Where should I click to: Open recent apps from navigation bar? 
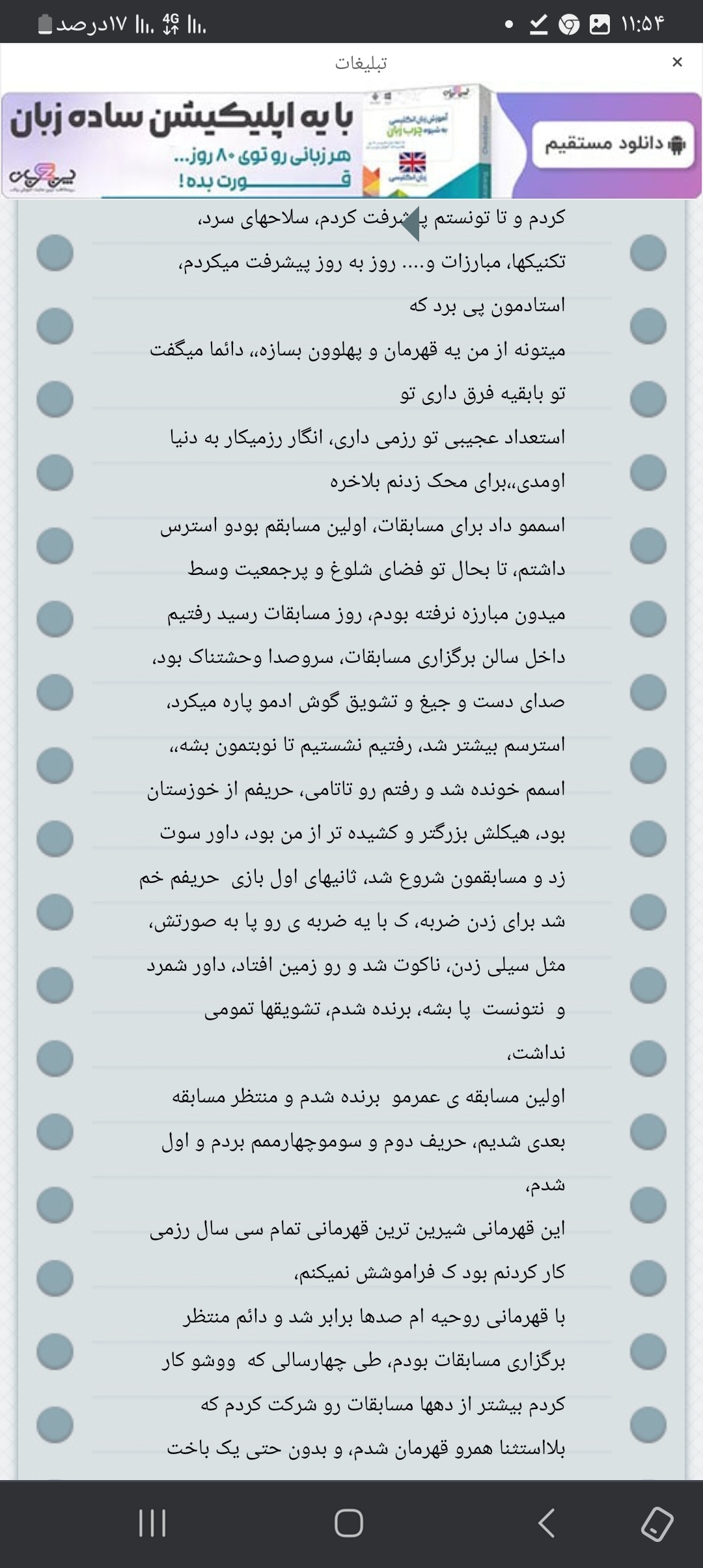(152, 1523)
